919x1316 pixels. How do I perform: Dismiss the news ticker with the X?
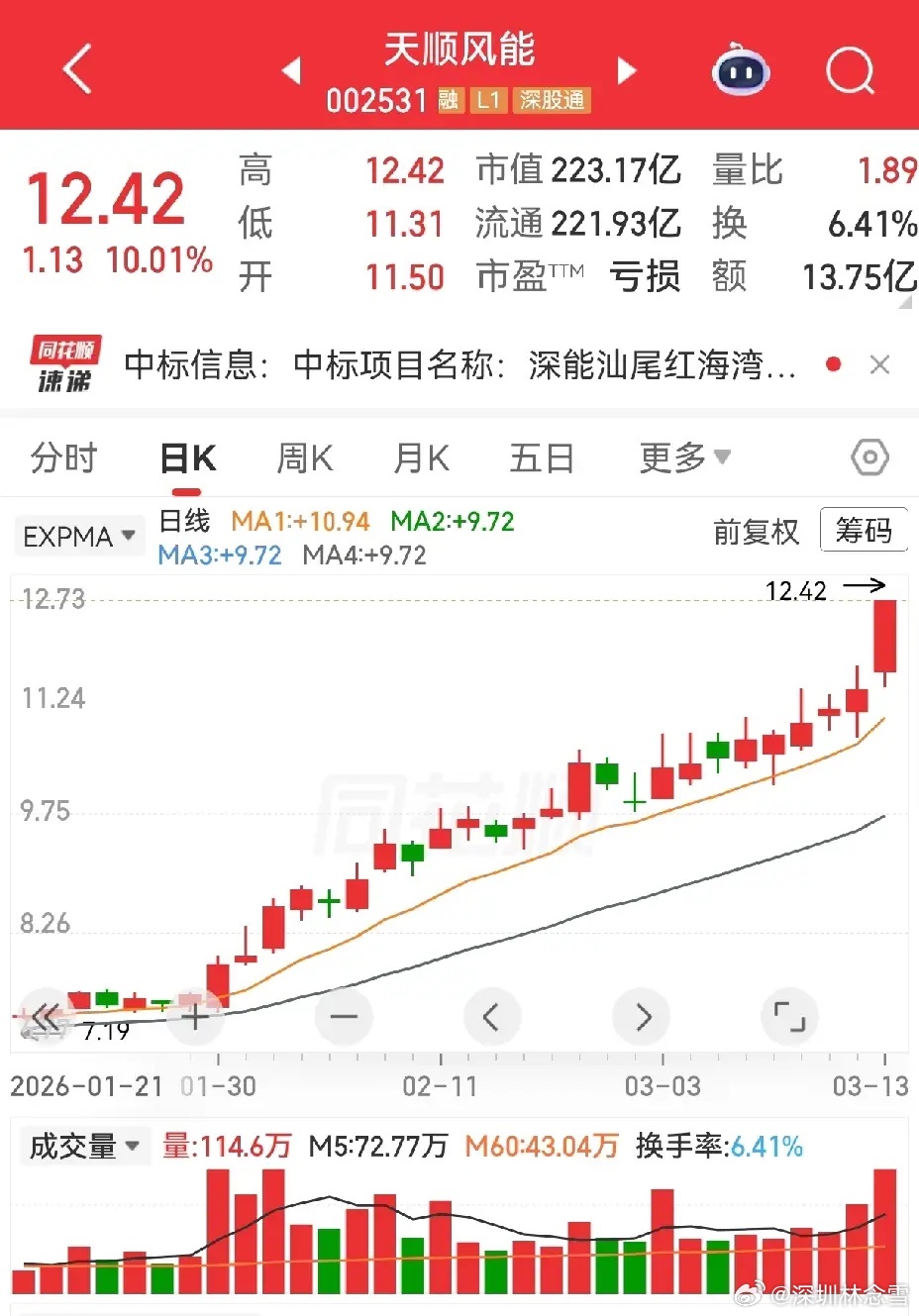[879, 364]
